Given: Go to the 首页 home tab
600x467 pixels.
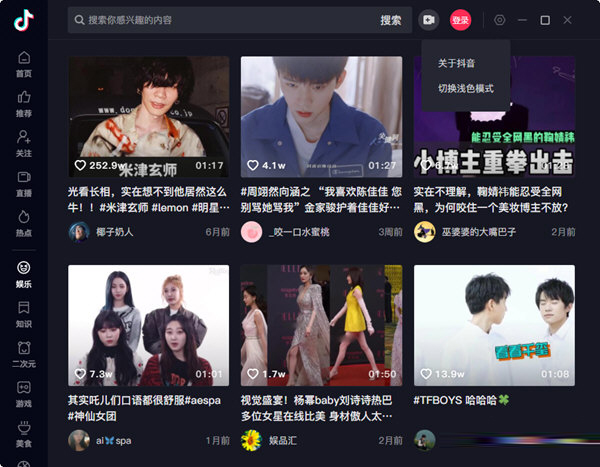Looking at the screenshot, I should (x=24, y=64).
